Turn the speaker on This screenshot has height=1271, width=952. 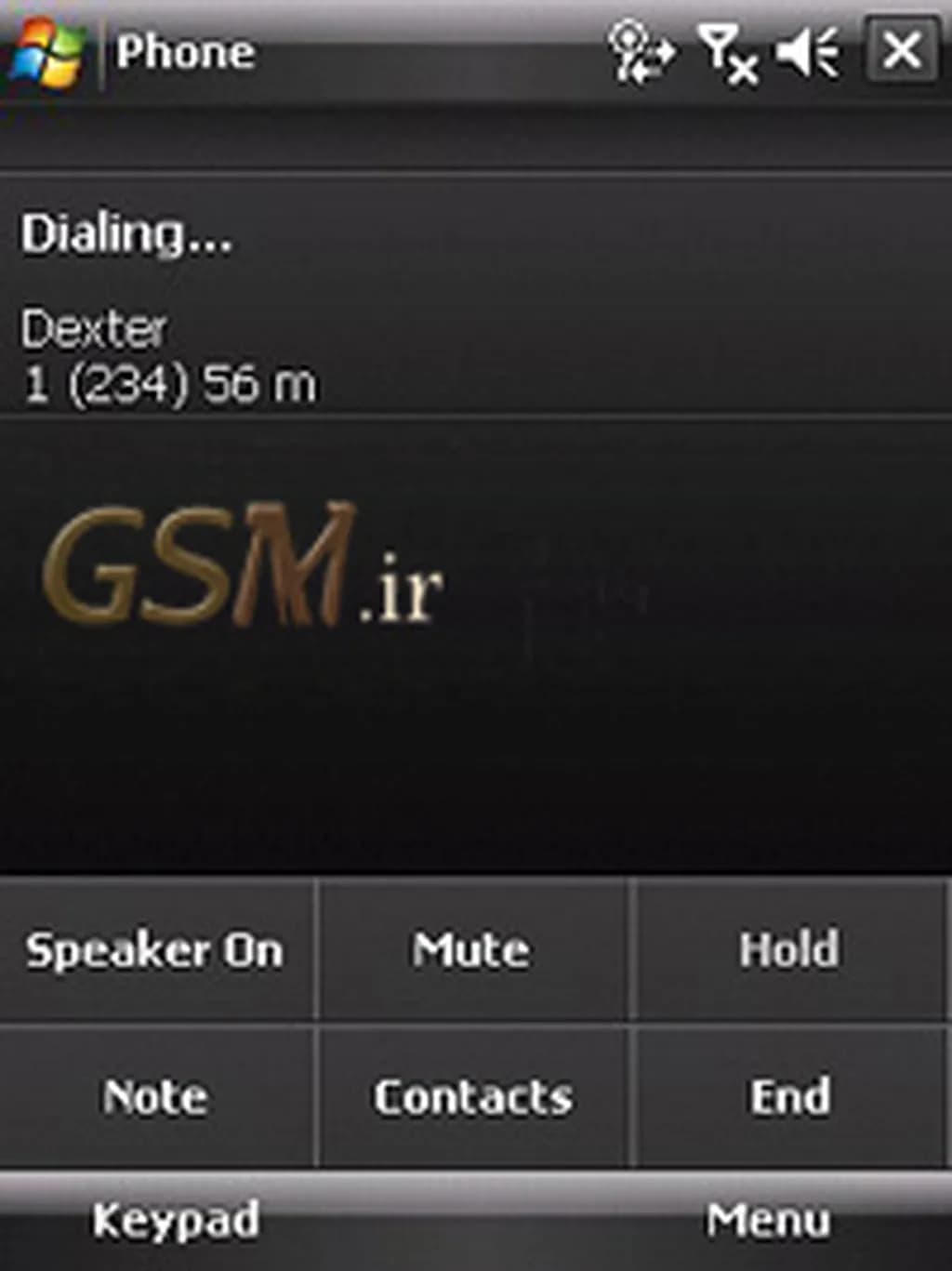155,950
